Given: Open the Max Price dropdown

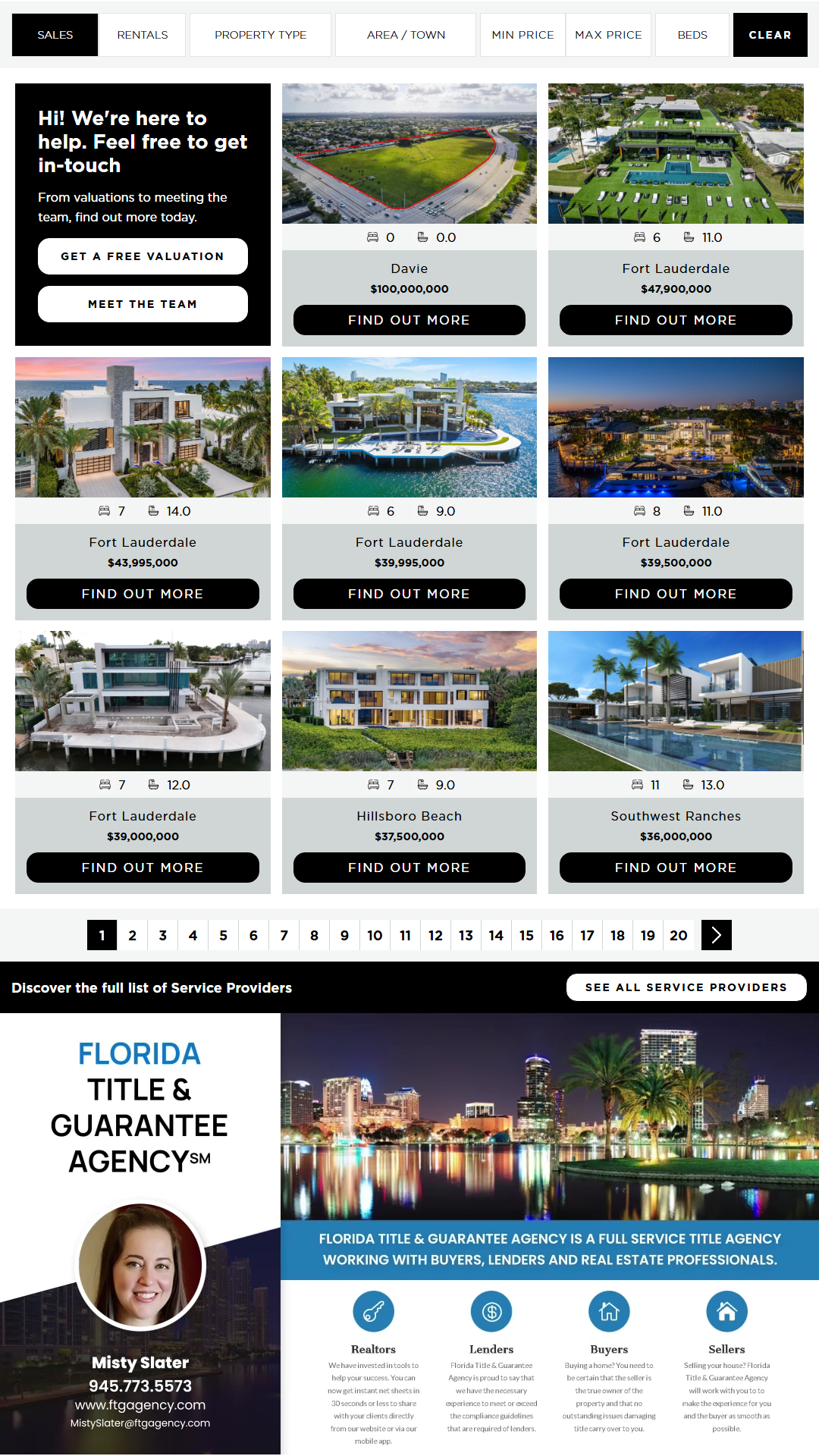Looking at the screenshot, I should point(608,35).
